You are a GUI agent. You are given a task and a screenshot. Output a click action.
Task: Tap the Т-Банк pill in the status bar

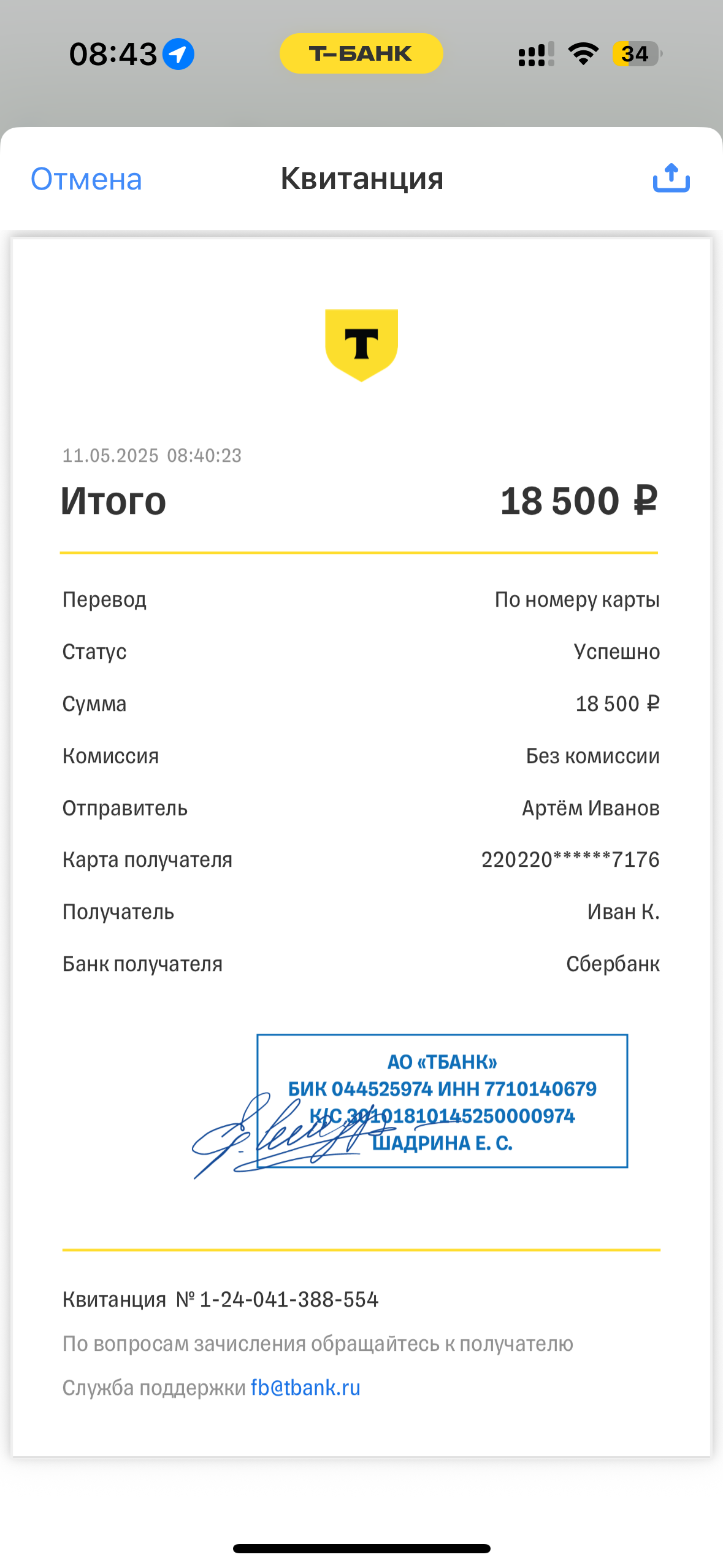361,53
